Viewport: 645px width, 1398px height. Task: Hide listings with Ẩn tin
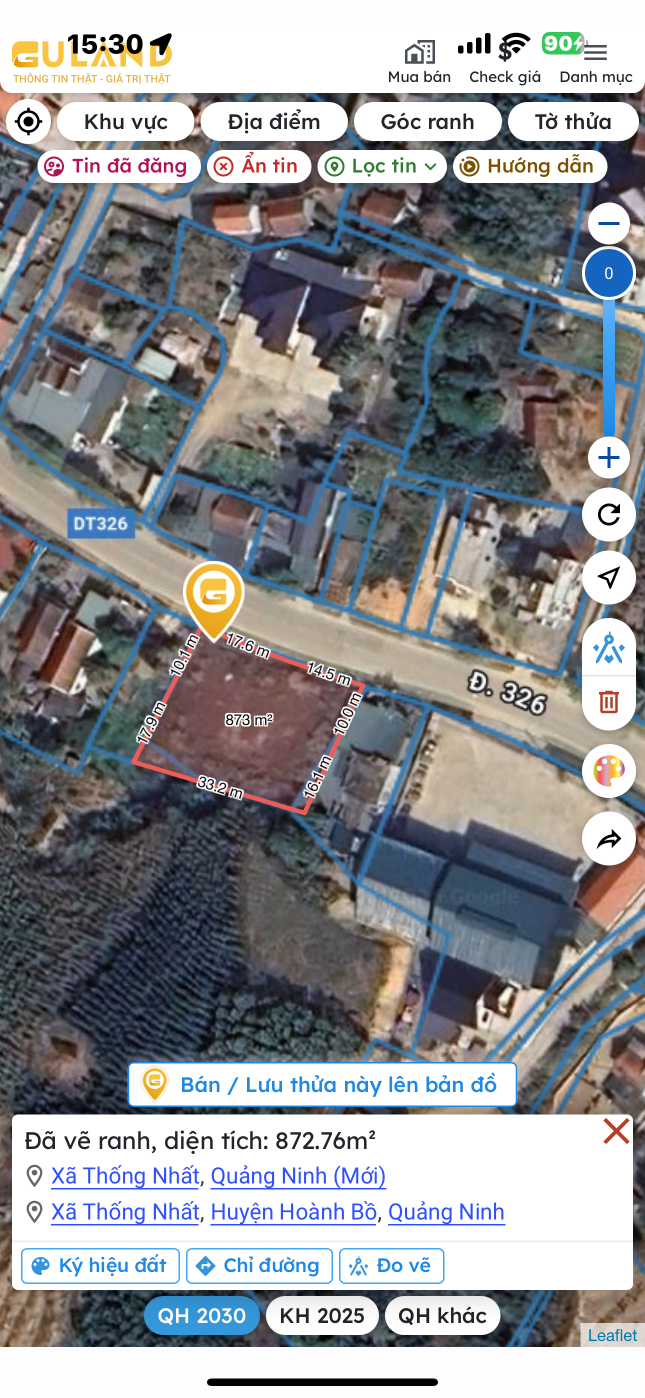pos(259,166)
